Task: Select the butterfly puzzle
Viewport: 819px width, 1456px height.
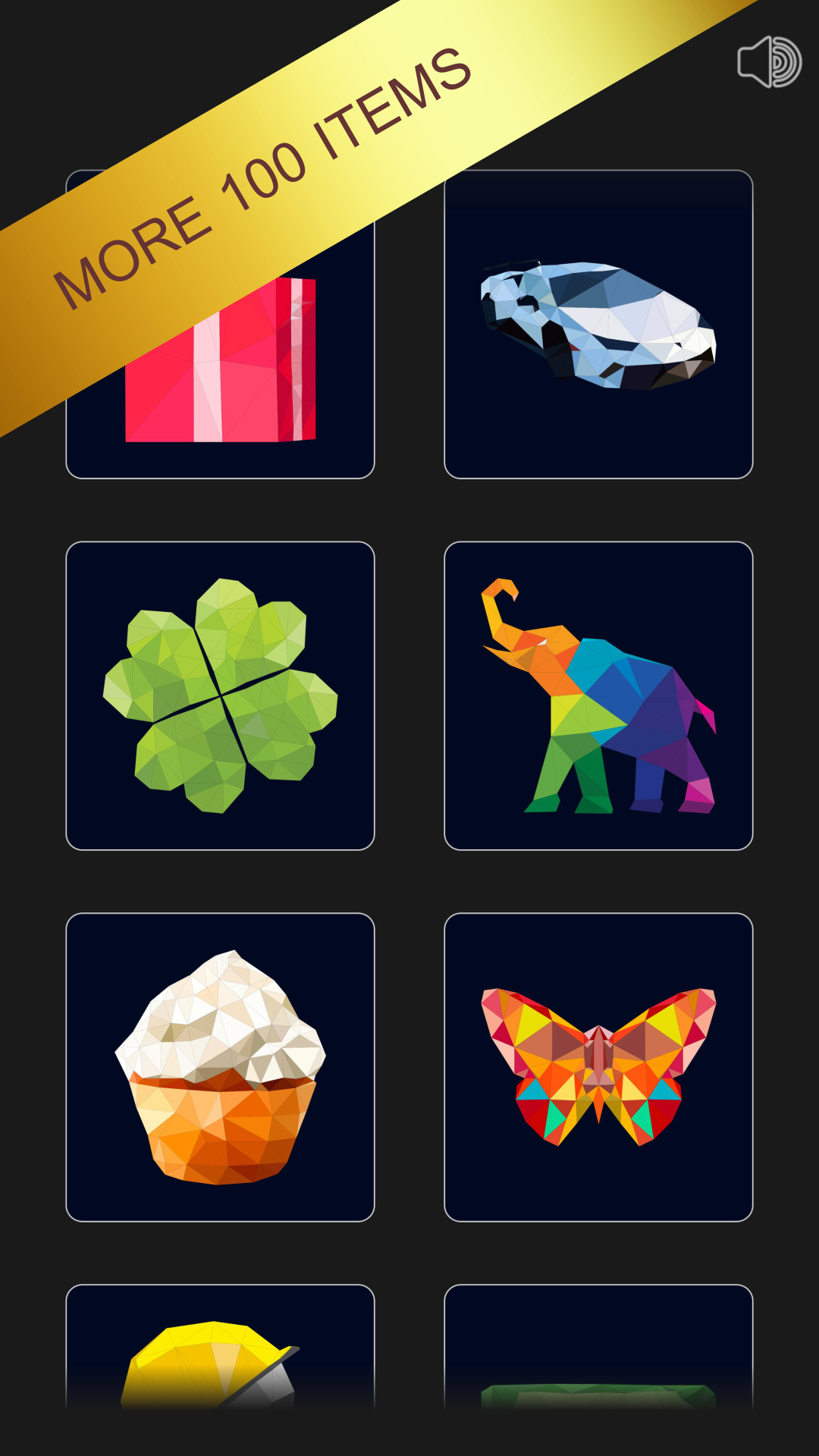Action: (598, 1067)
